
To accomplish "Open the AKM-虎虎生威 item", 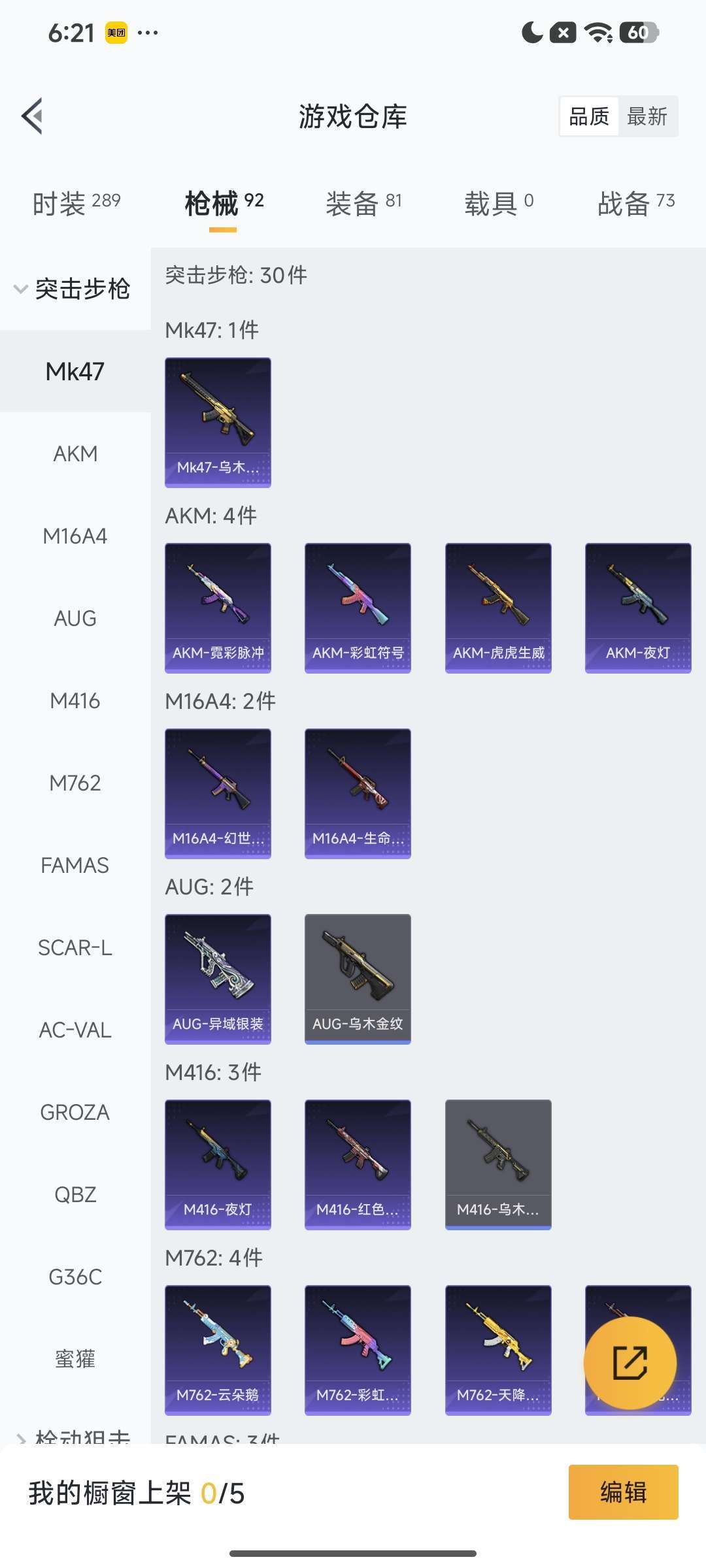I will (x=498, y=608).
